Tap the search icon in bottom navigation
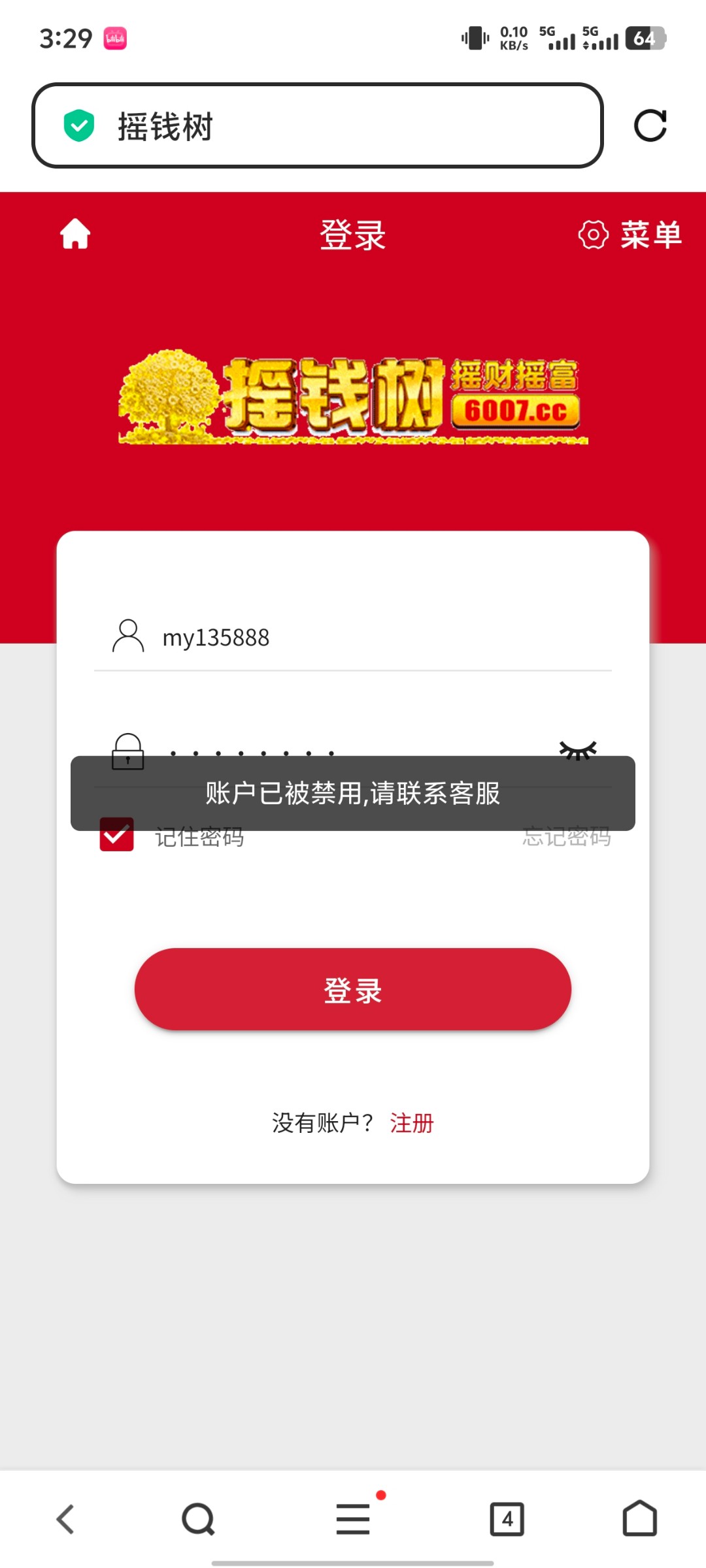706x1568 pixels. 198,1518
